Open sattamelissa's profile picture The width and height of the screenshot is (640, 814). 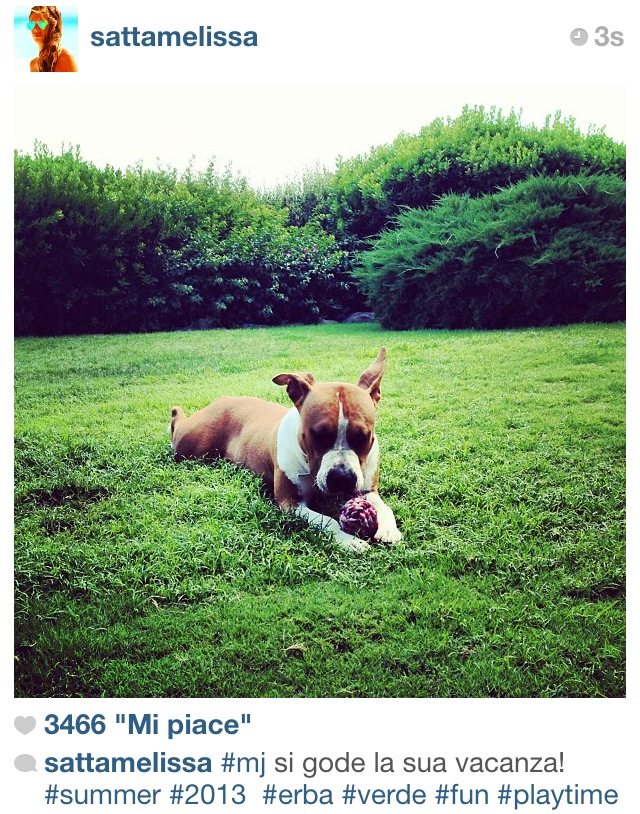46,39
